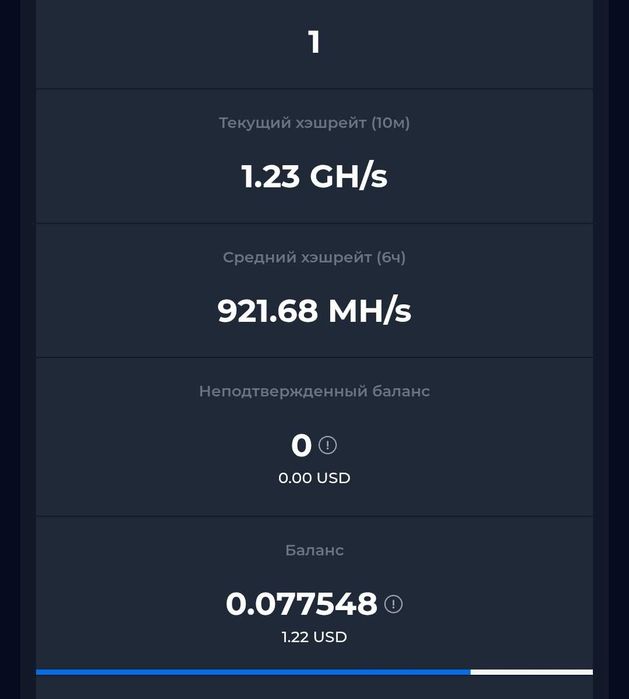The width and height of the screenshot is (629, 699).
Task: Tap the info icon beside Неподтвержденный баланс value
Action: point(327,445)
